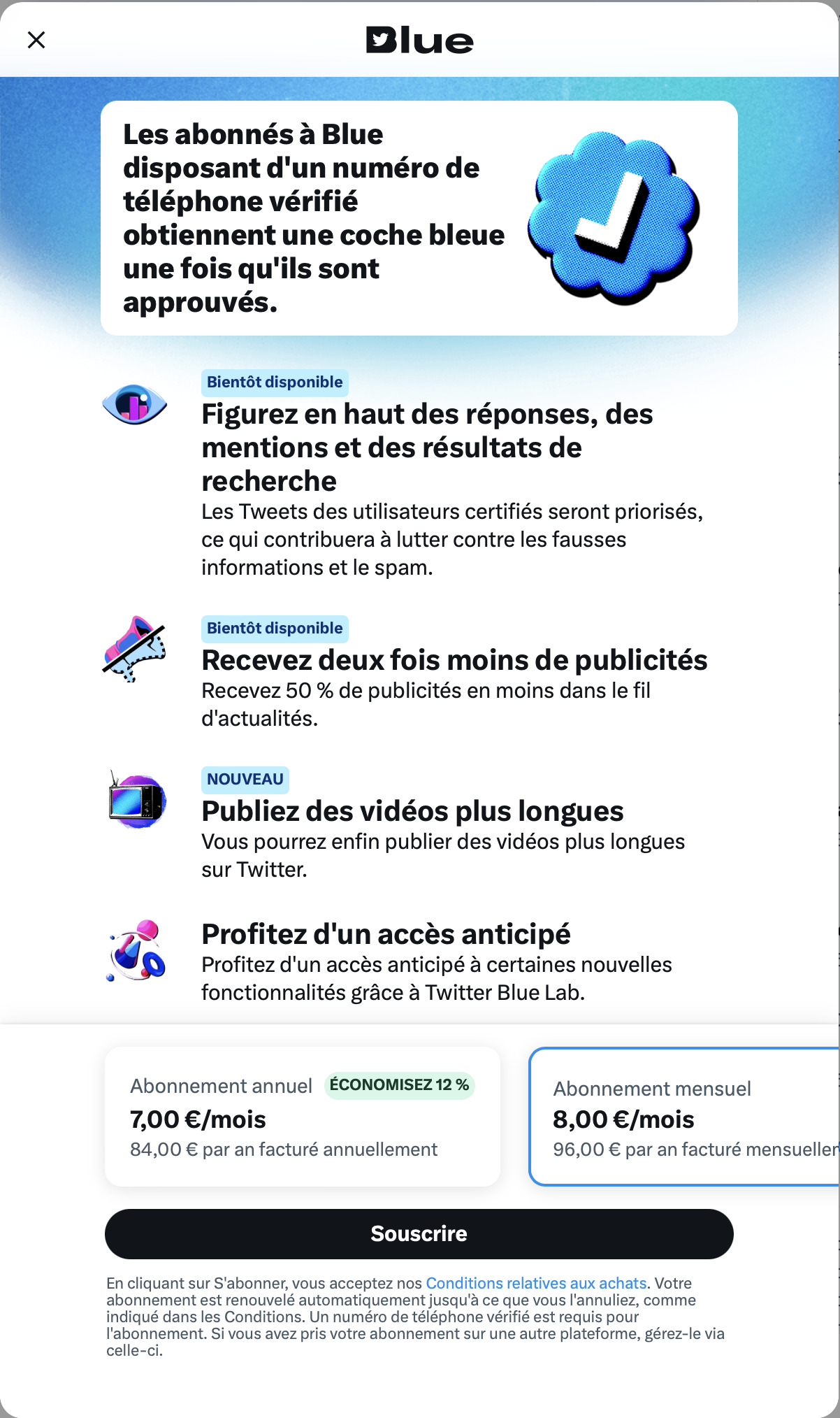Screen dimensions: 840x1418
Task: Close the Twitter Blue subscription dialog
Action: (x=36, y=40)
